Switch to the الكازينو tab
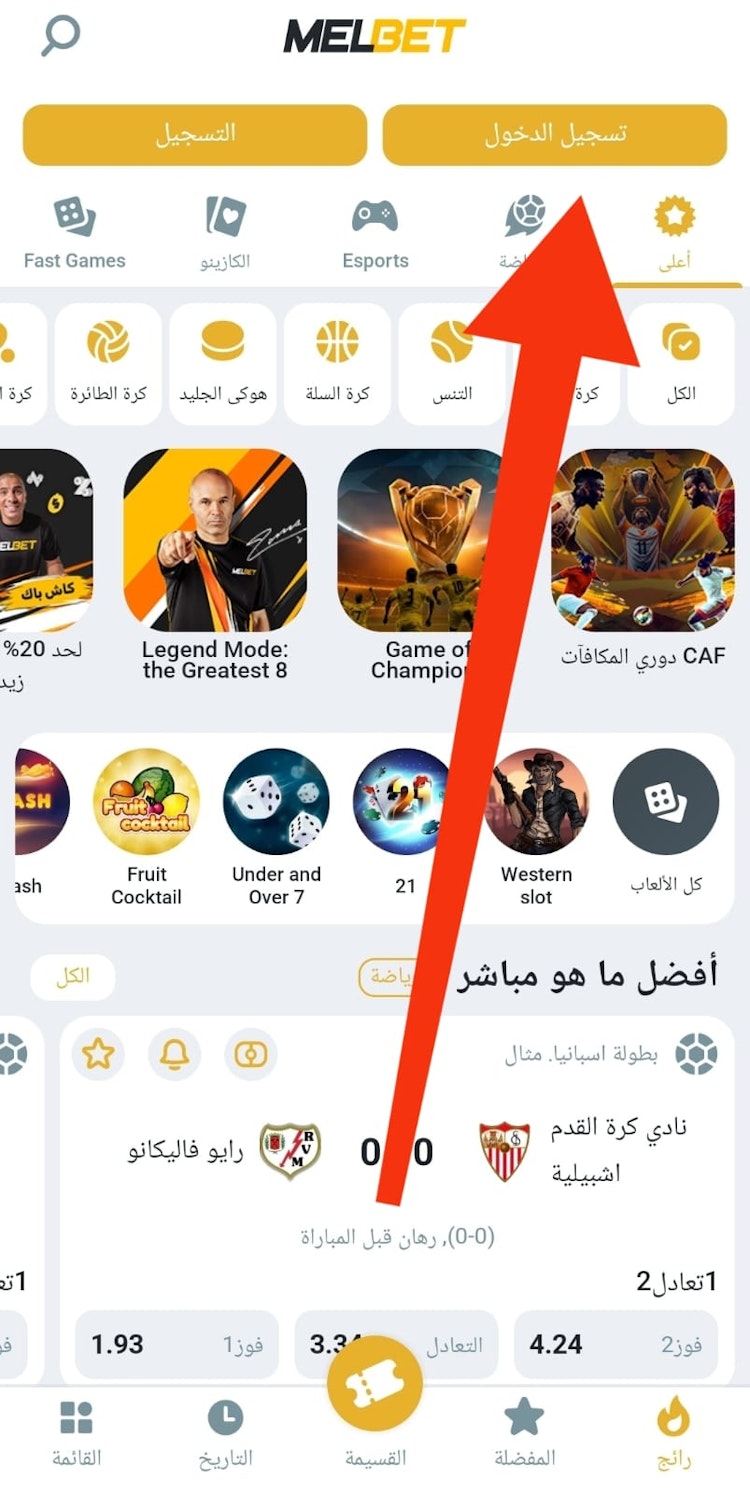The width and height of the screenshot is (750, 1494). [225, 234]
